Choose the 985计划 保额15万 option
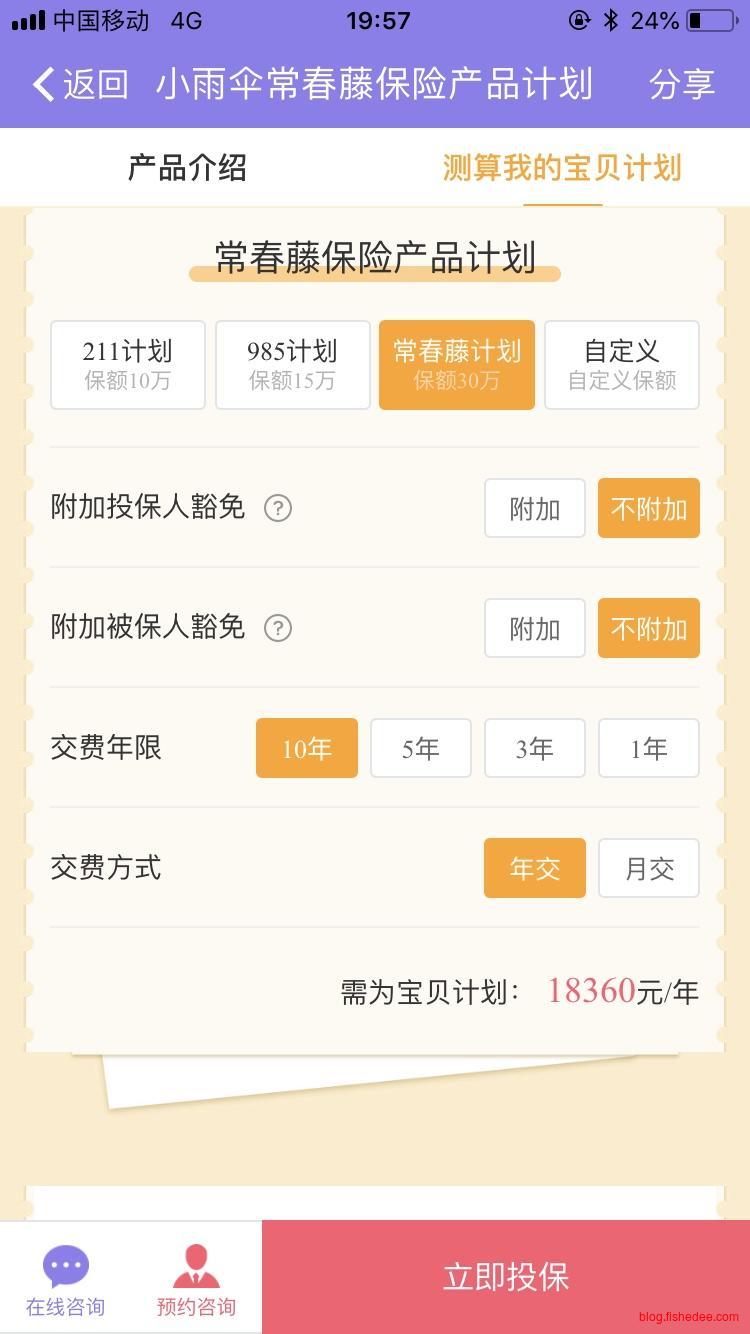The width and height of the screenshot is (750, 1334). click(x=292, y=365)
